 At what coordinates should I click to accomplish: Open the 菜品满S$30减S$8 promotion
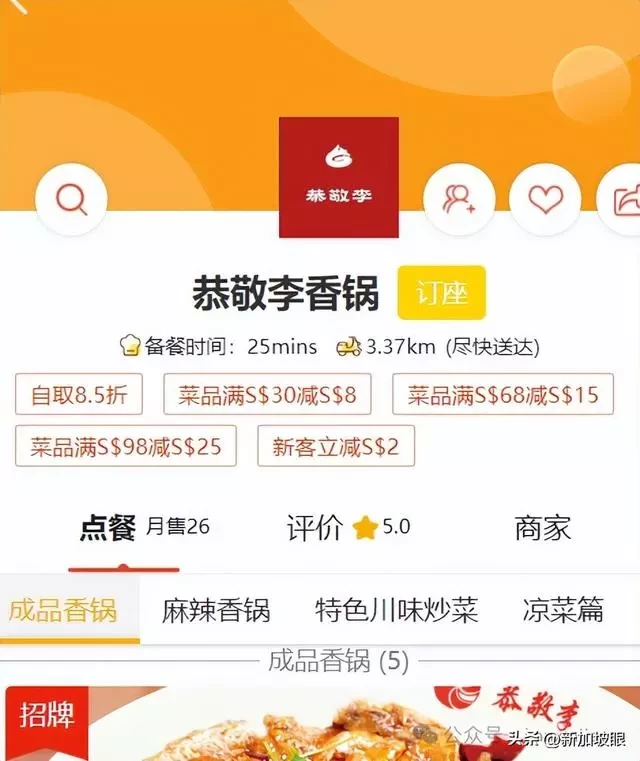pyautogui.click(x=267, y=394)
